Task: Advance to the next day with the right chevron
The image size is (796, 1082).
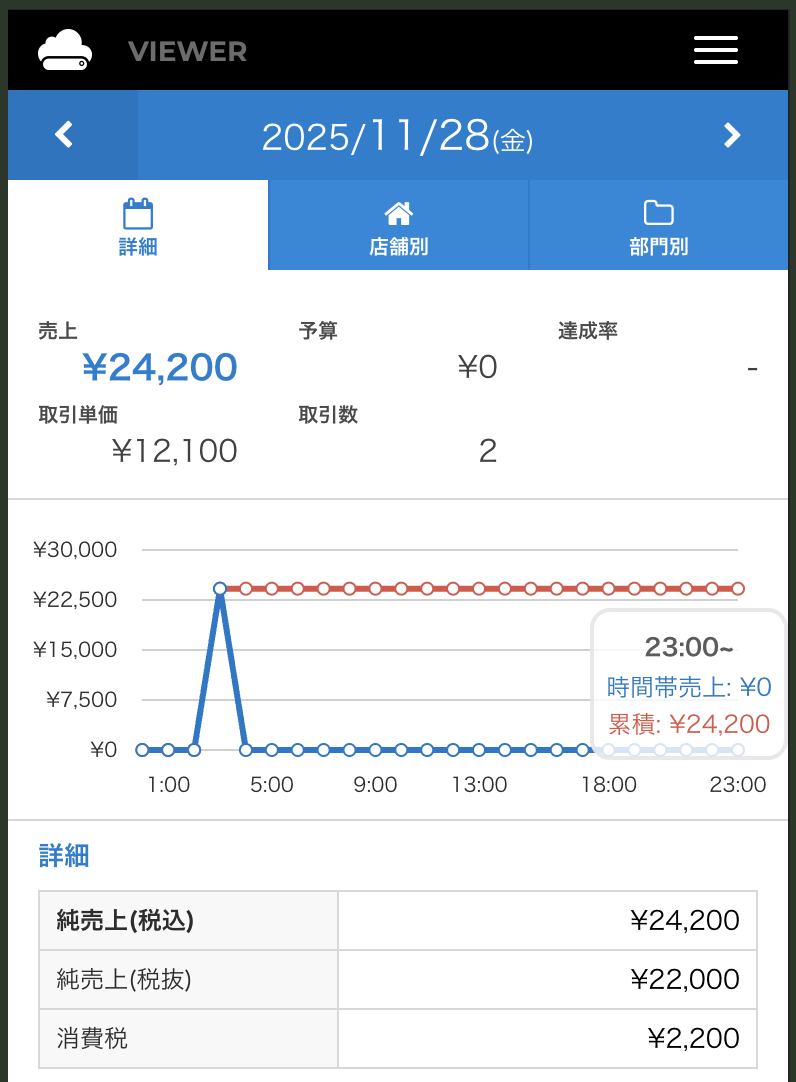Action: [732, 134]
